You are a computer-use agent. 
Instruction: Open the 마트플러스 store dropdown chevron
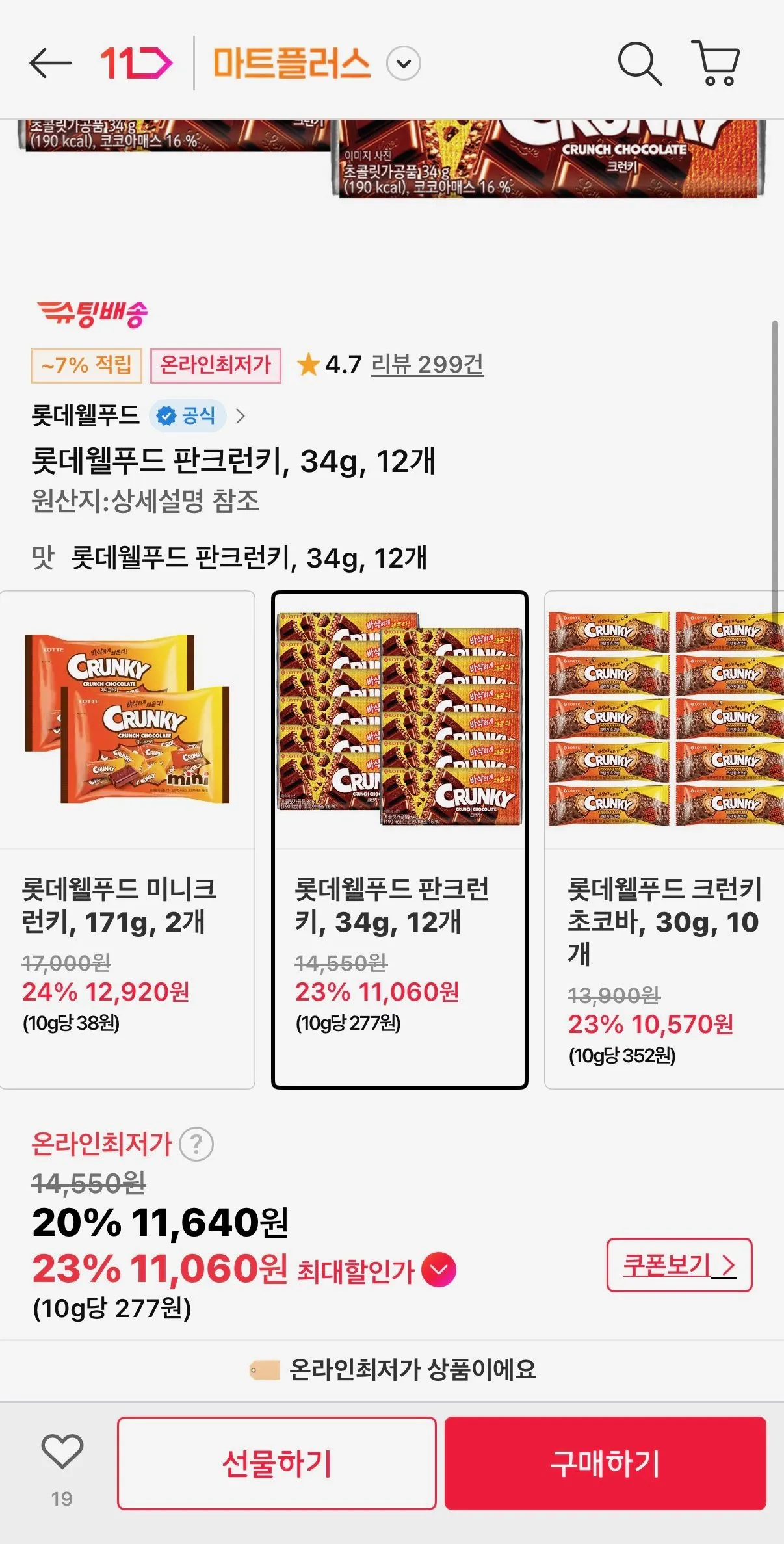coord(404,62)
